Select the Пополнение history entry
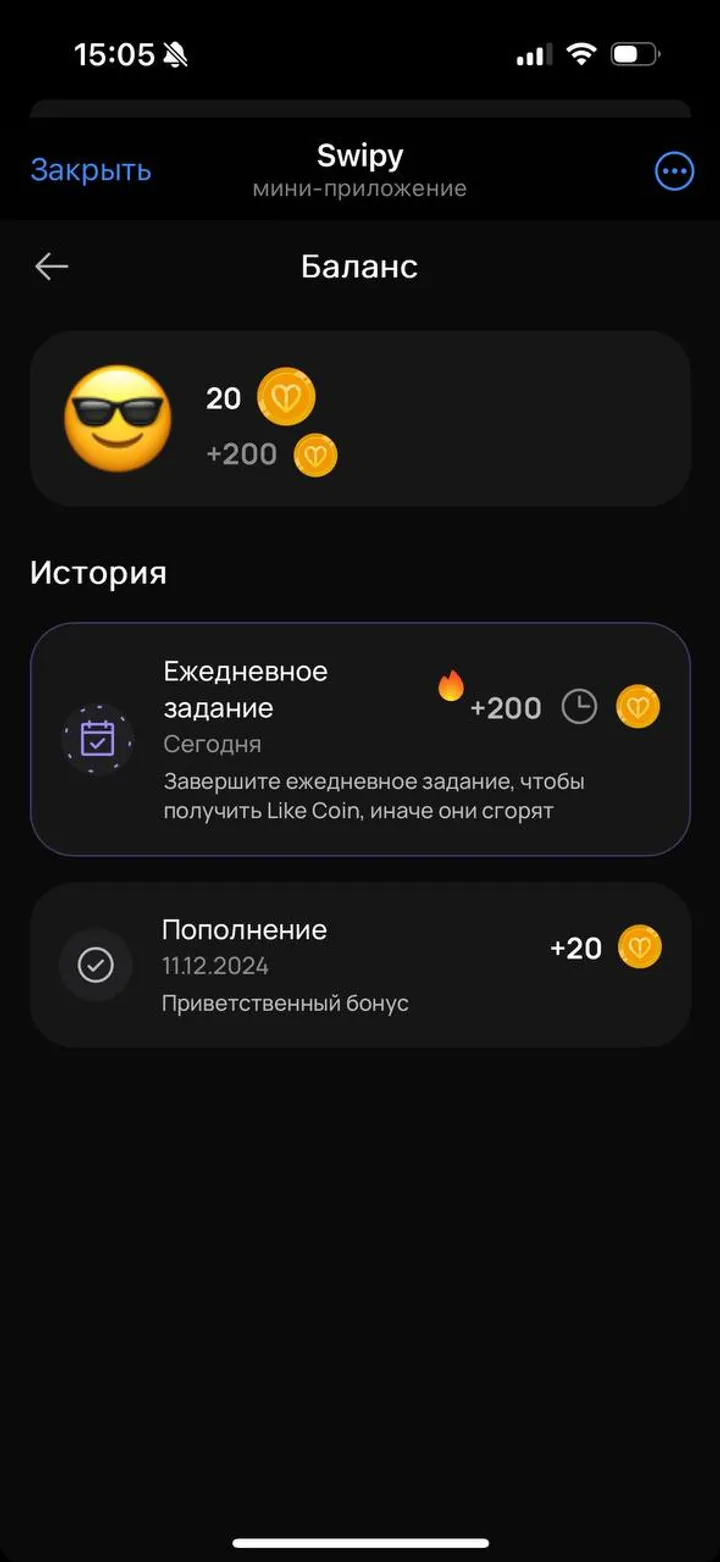 click(360, 965)
